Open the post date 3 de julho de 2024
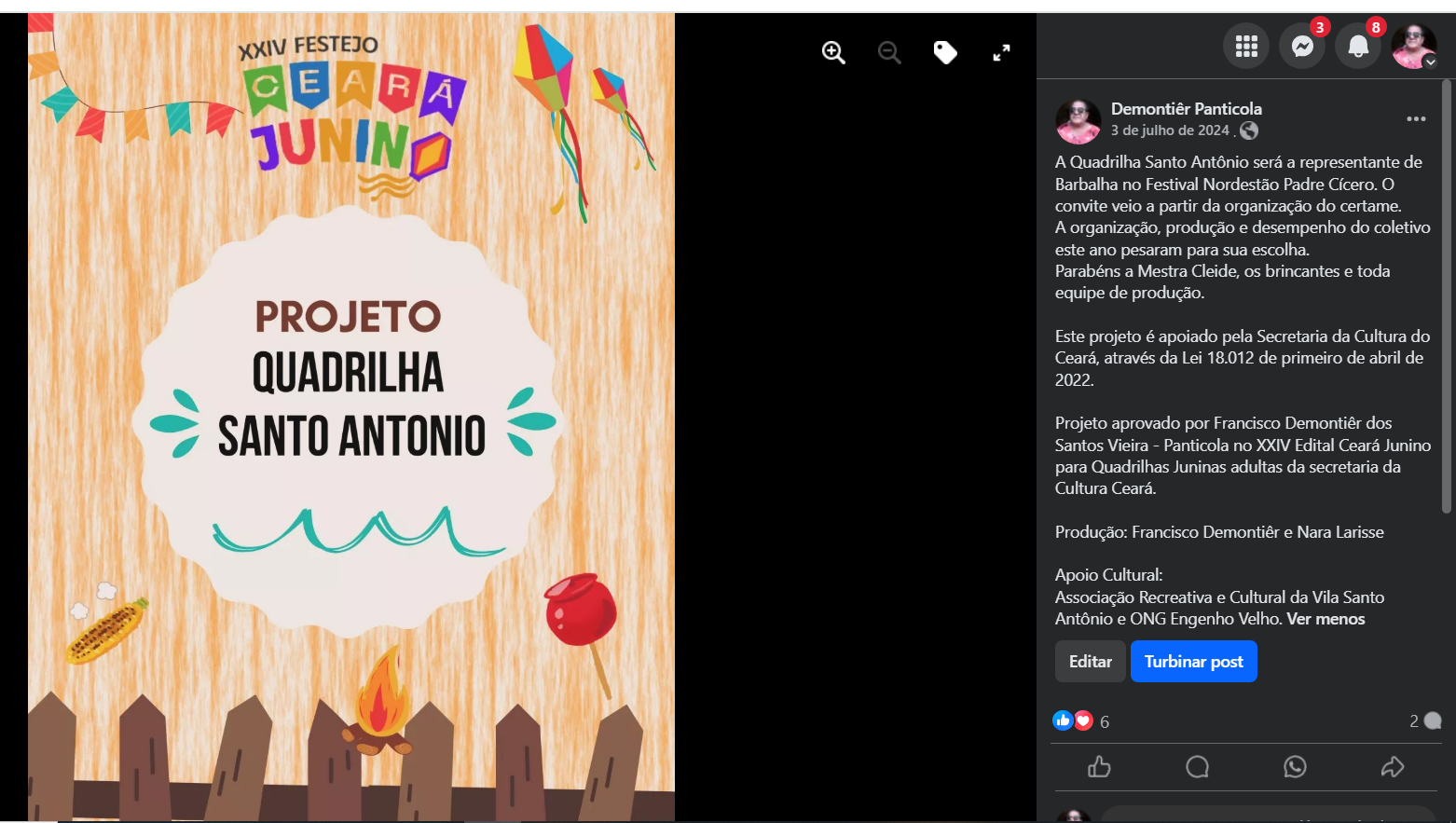 click(x=1170, y=130)
